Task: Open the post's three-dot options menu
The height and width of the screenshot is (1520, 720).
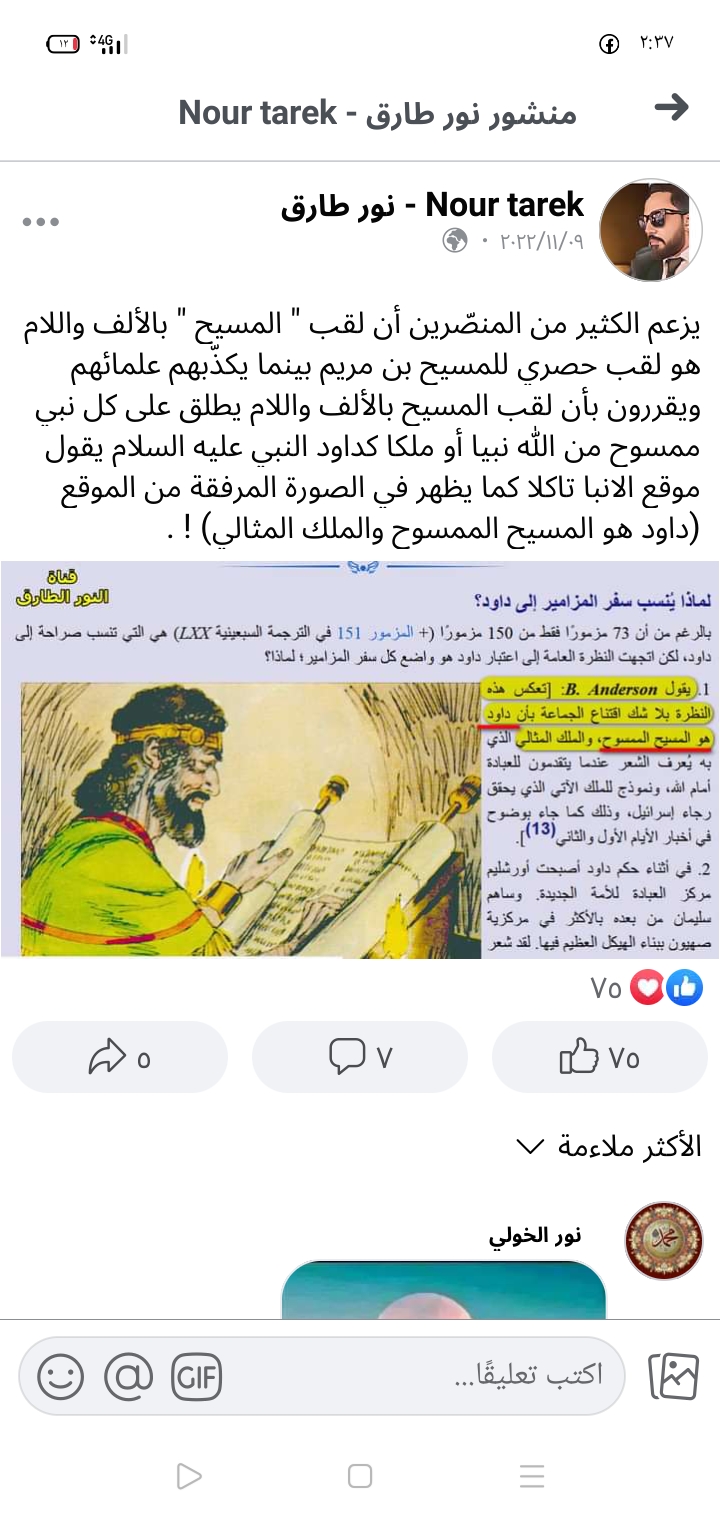Action: click(x=41, y=222)
